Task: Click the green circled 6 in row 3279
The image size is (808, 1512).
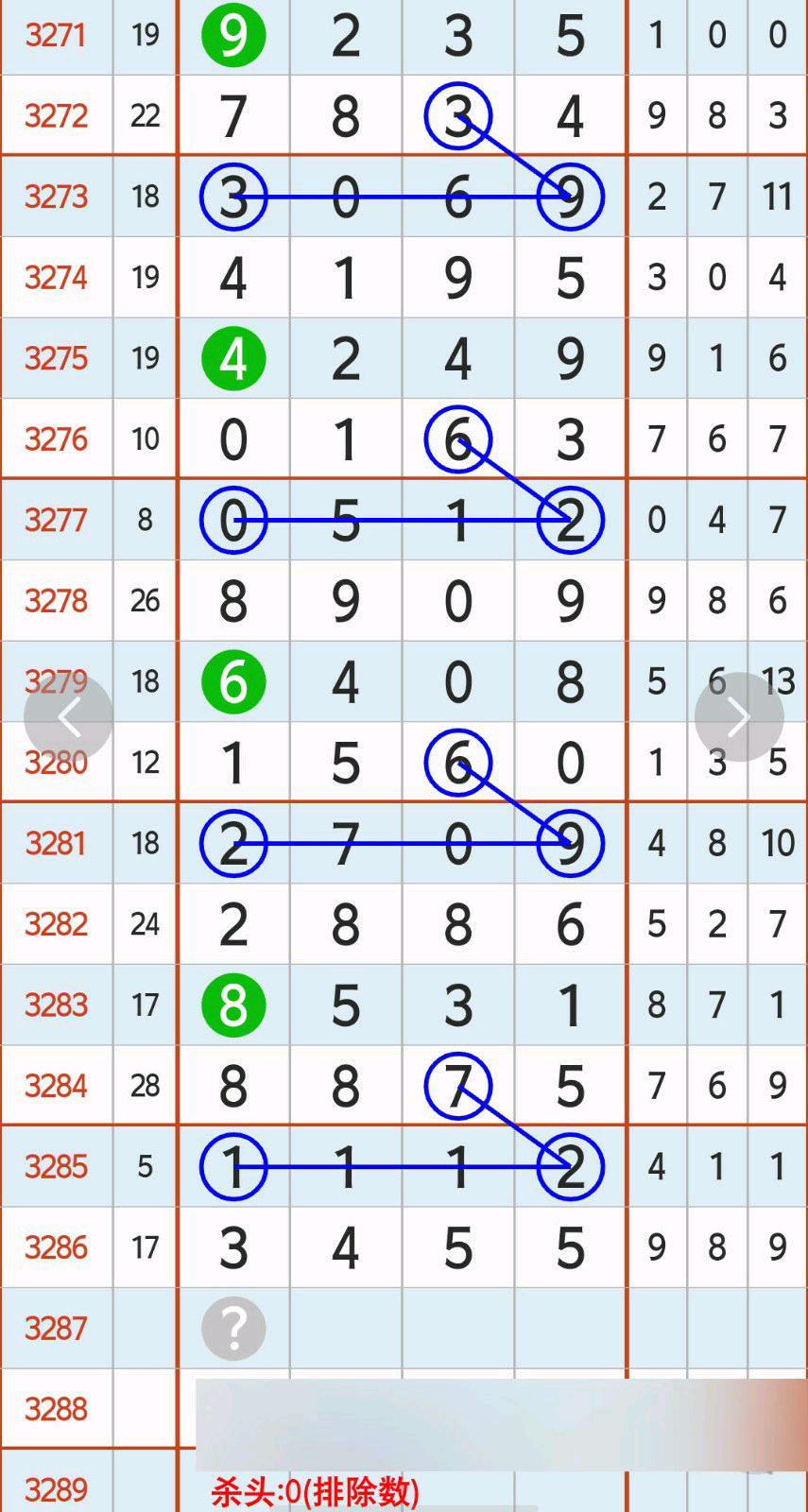Action: 233,681
